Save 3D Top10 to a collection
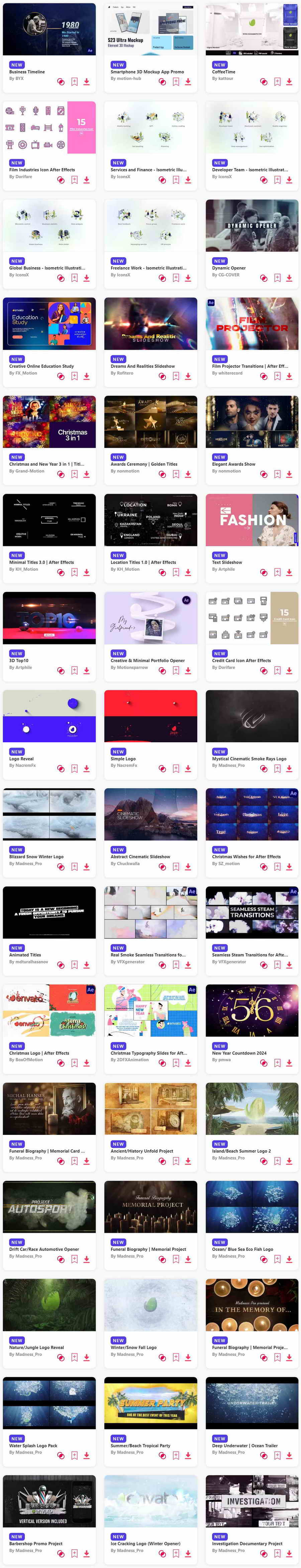The width and height of the screenshot is (301, 1568). point(74,671)
